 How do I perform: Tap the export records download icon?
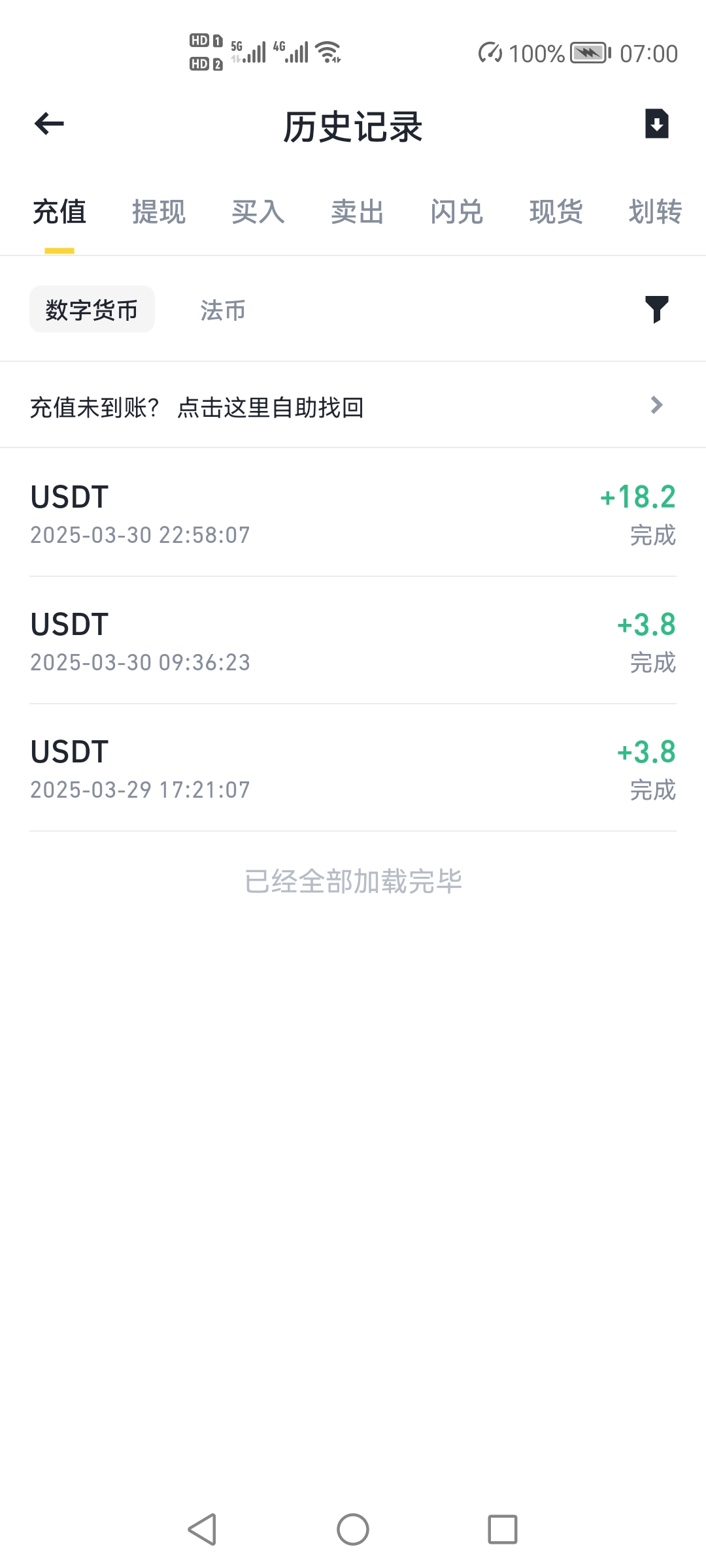click(x=656, y=123)
